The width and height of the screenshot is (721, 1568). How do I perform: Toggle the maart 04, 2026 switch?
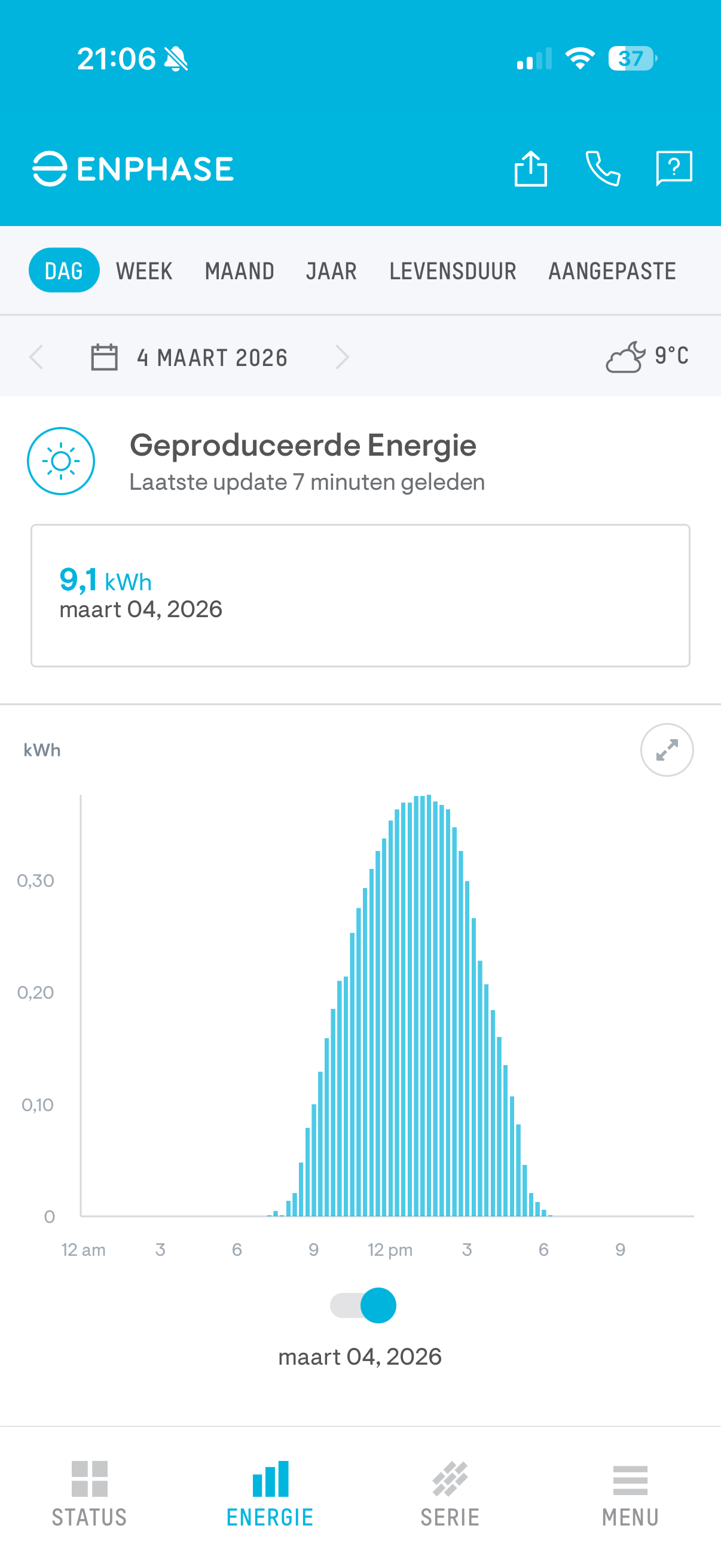363,1305
